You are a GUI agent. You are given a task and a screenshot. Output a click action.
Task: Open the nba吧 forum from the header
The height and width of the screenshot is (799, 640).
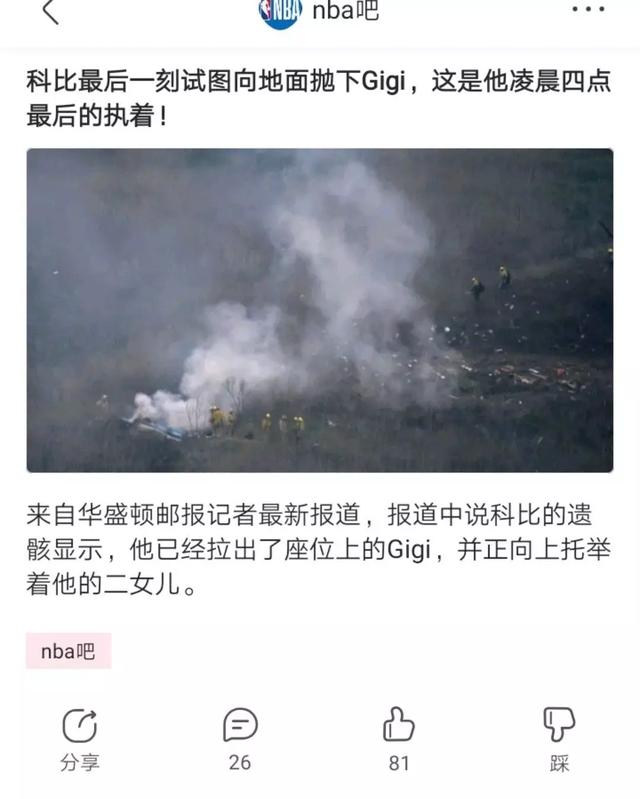pos(319,13)
